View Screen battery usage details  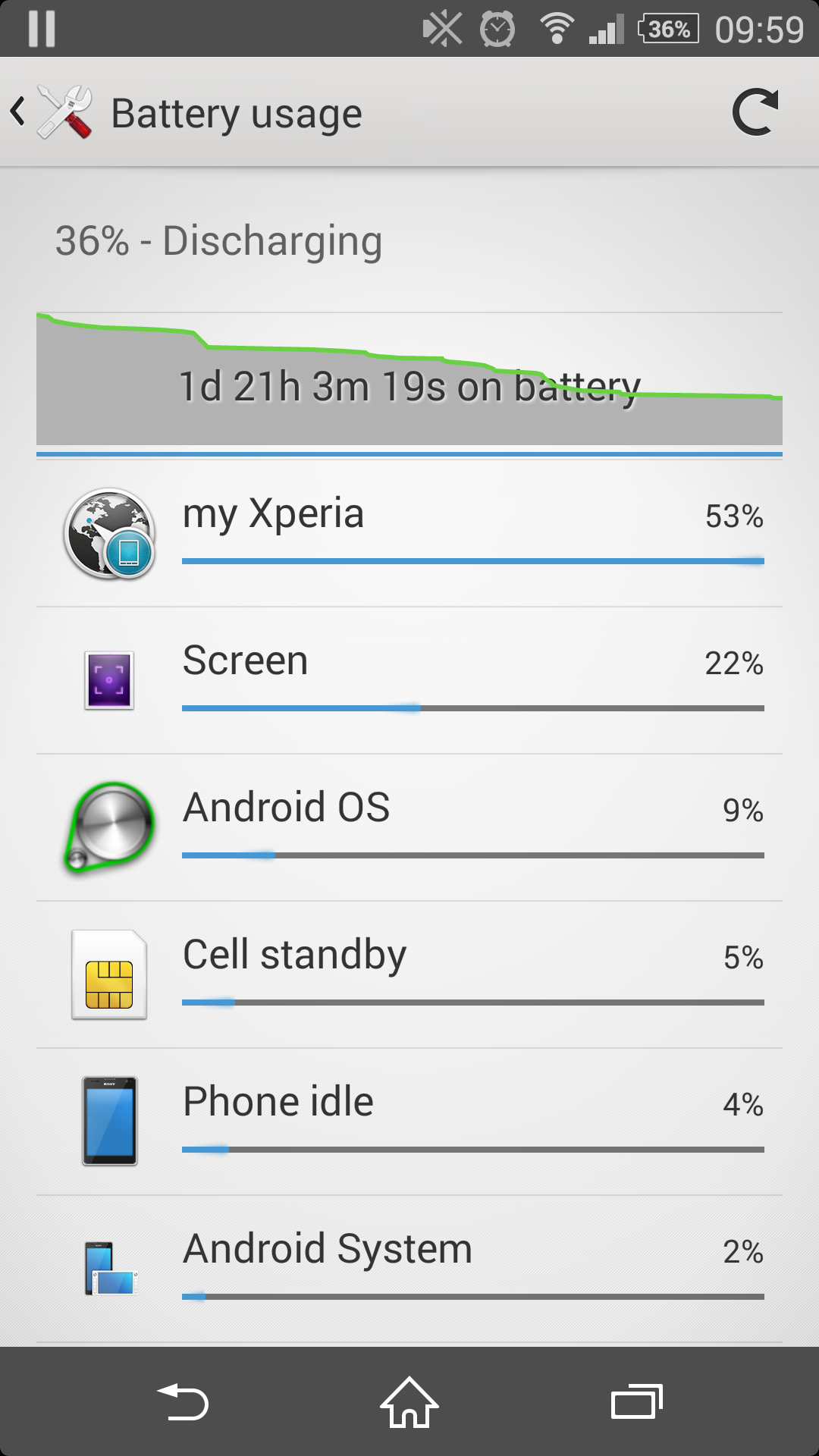[x=409, y=680]
